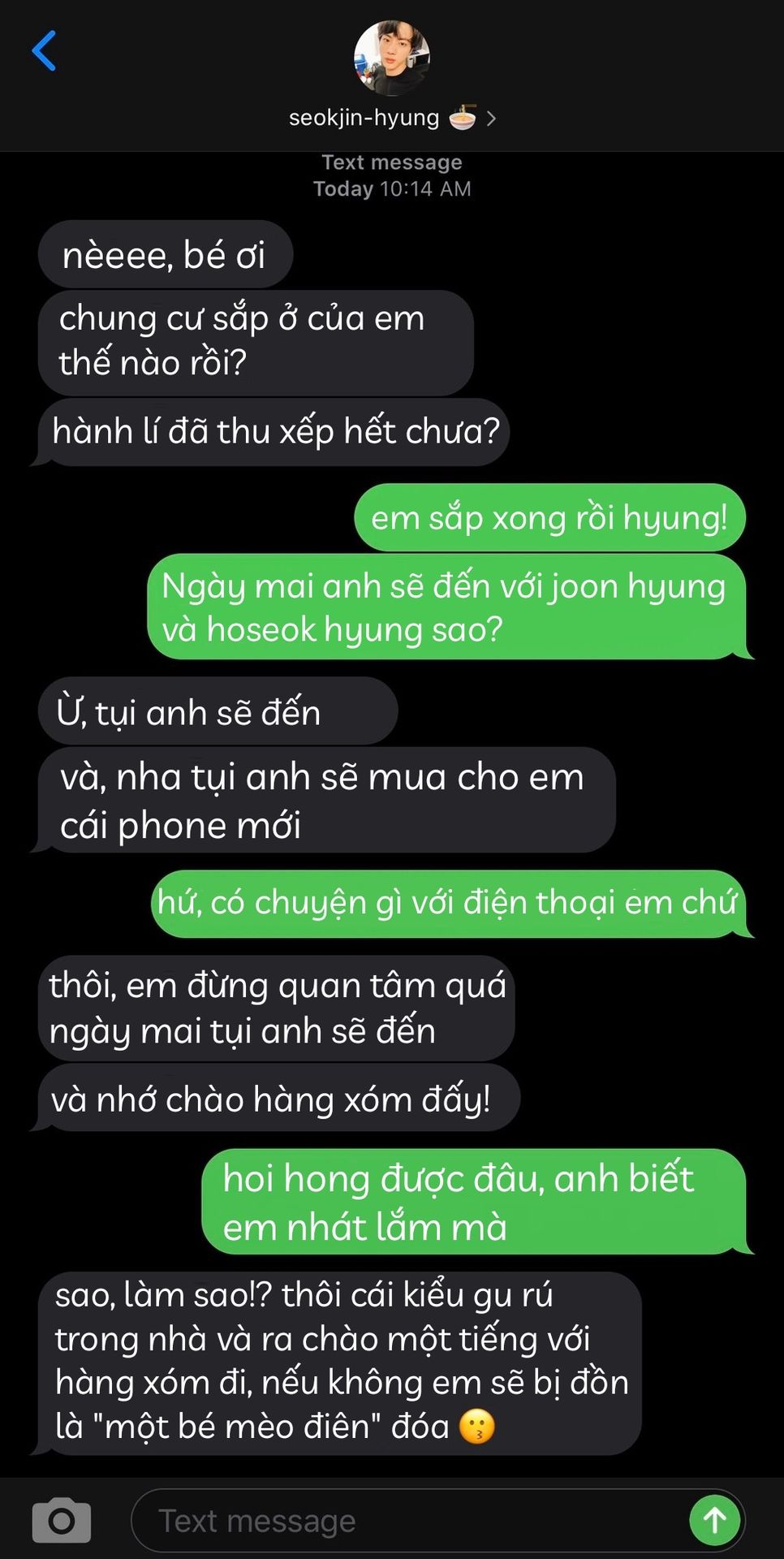Open the camera to attach a photo
Image resolution: width=784 pixels, height=1559 pixels.
62,1520
